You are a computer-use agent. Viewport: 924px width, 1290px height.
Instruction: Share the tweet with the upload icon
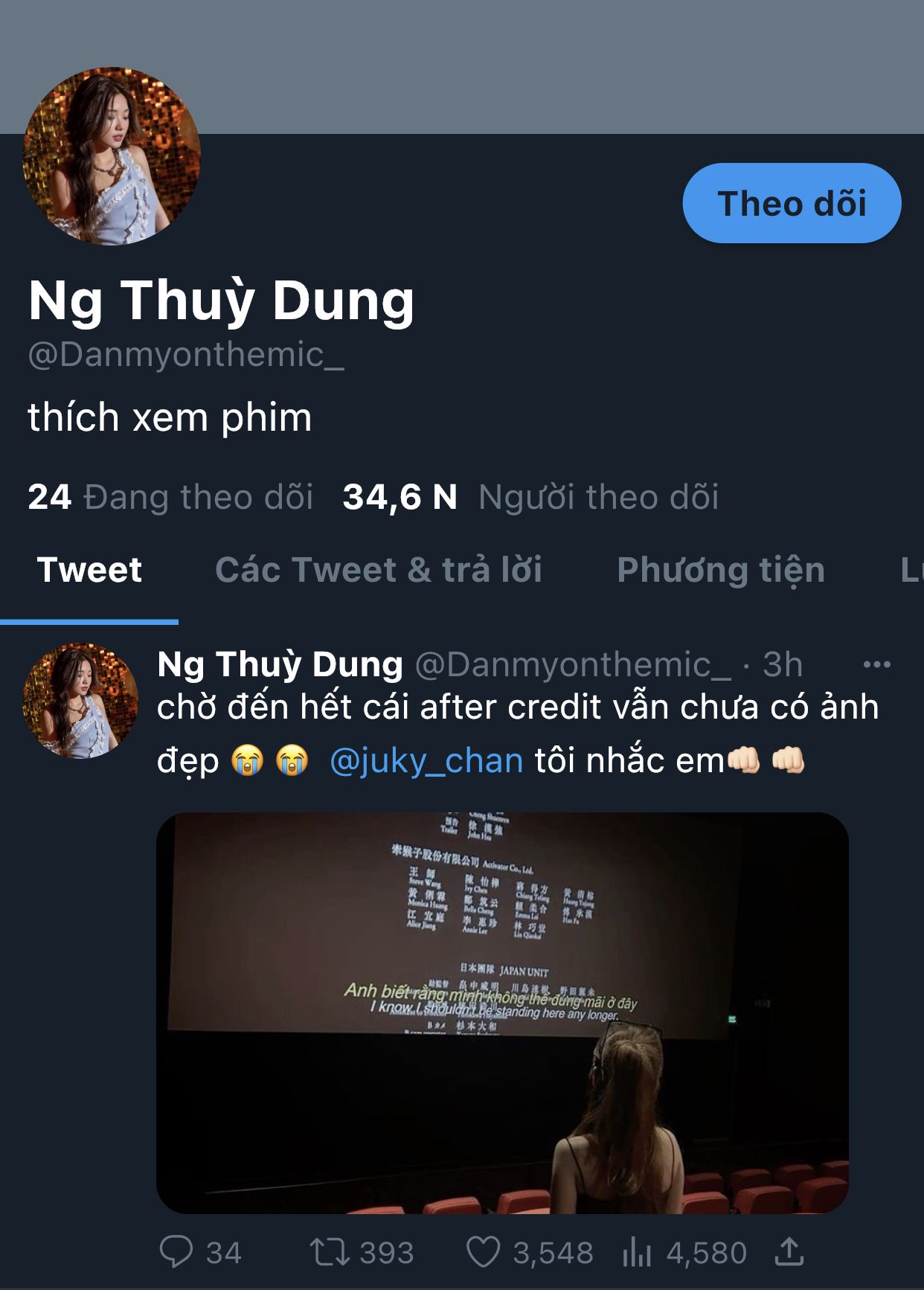click(x=789, y=1252)
